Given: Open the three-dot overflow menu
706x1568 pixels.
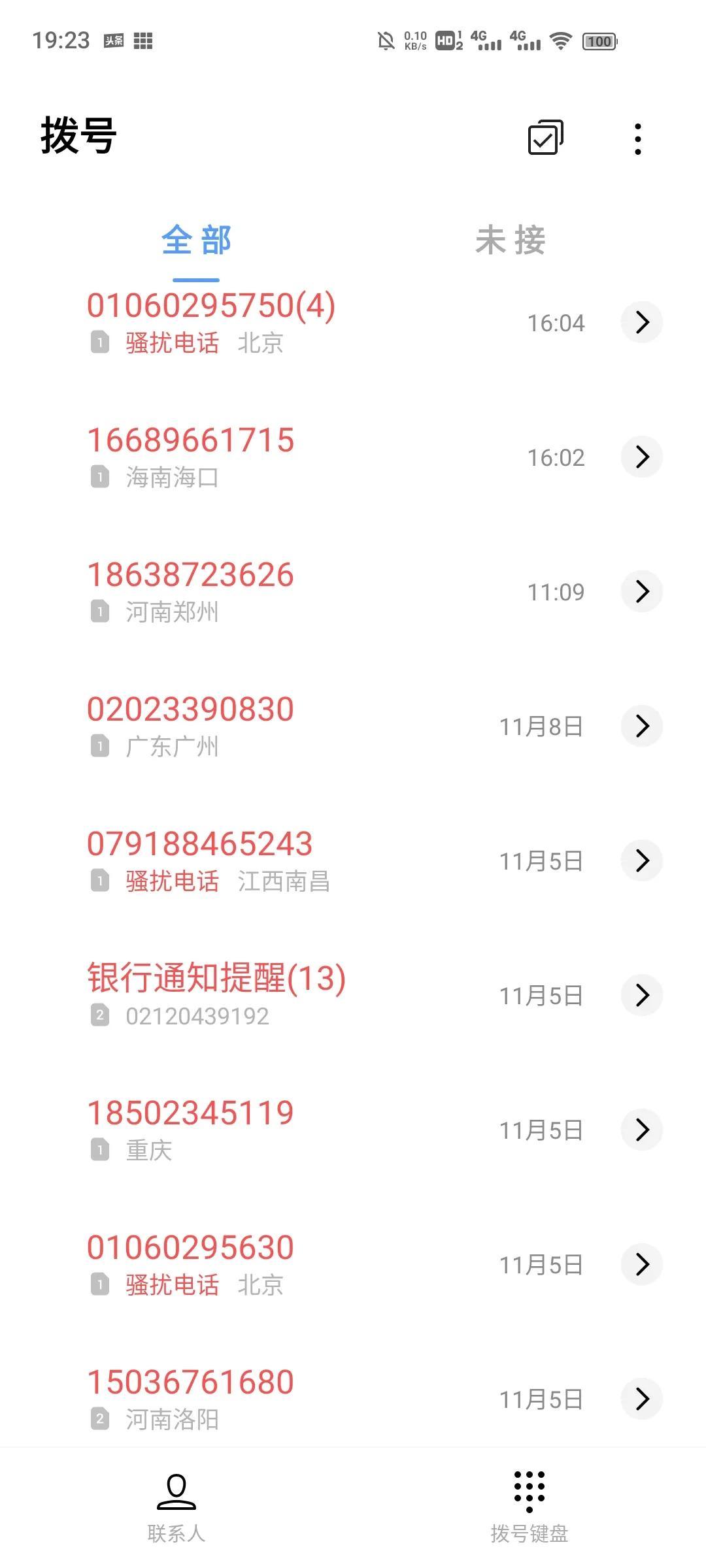Looking at the screenshot, I should tap(638, 139).
